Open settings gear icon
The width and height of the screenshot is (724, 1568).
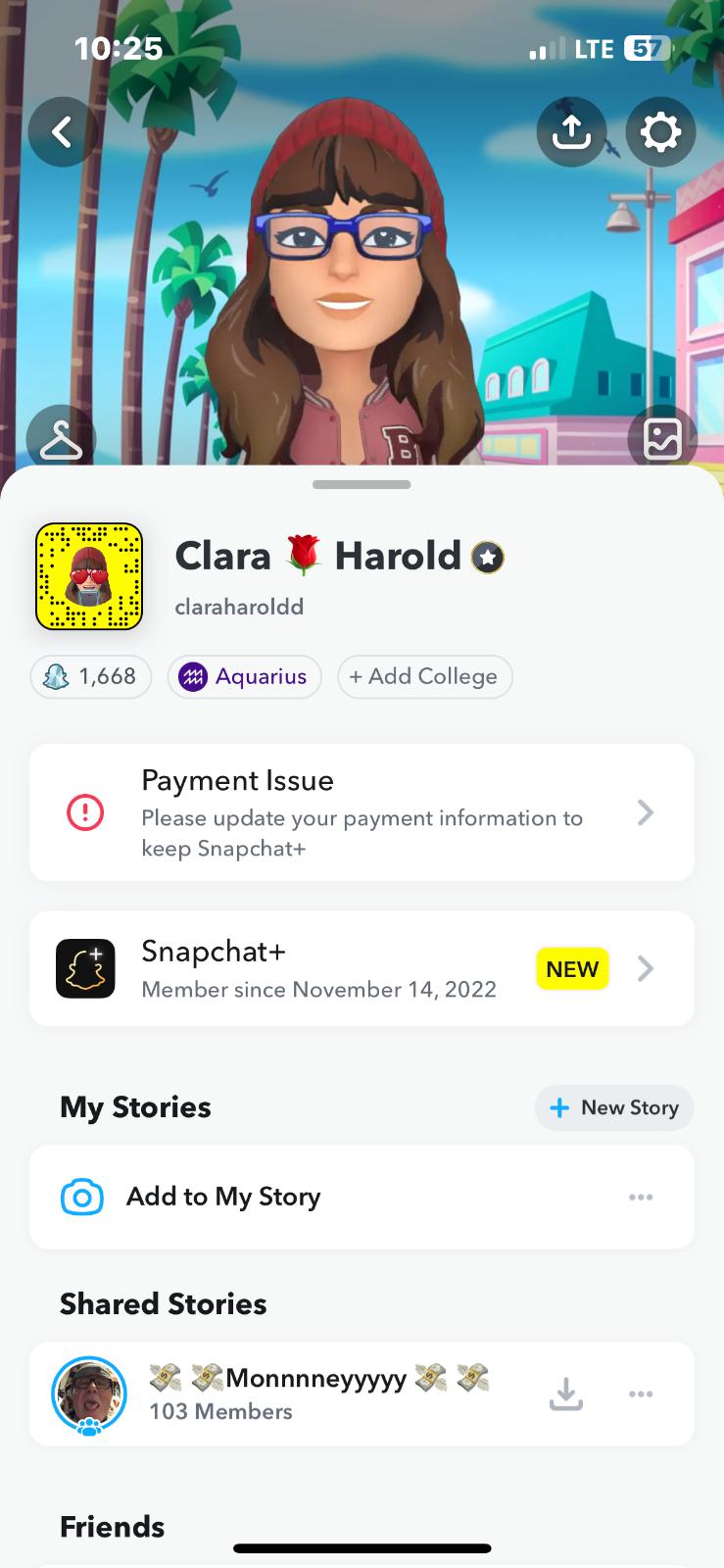pos(660,131)
